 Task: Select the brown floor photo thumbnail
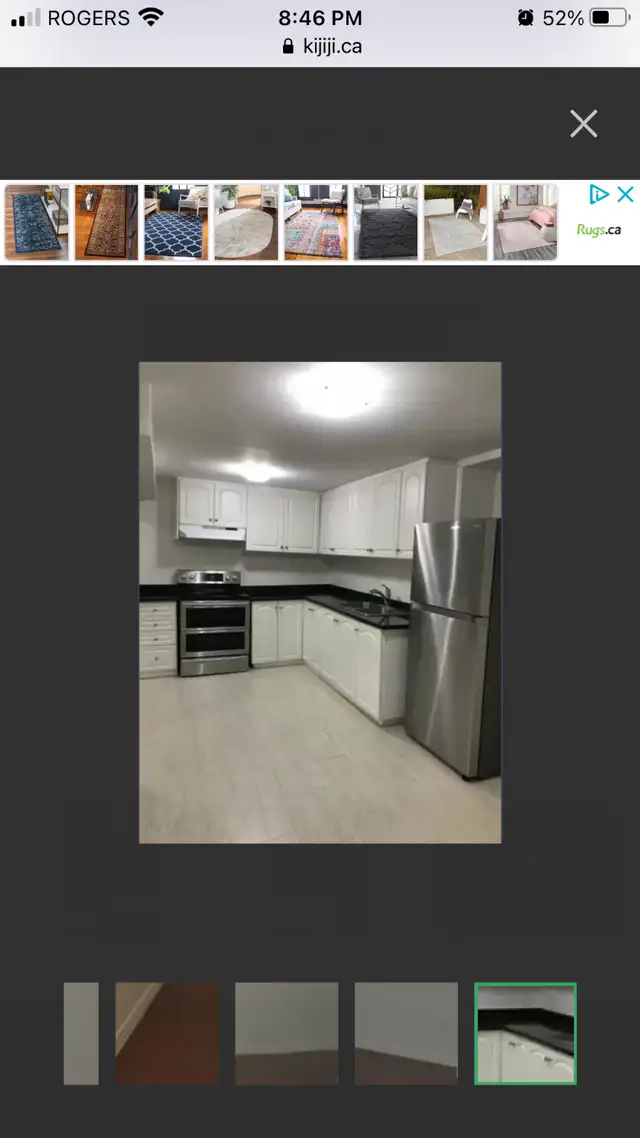pos(167,1033)
